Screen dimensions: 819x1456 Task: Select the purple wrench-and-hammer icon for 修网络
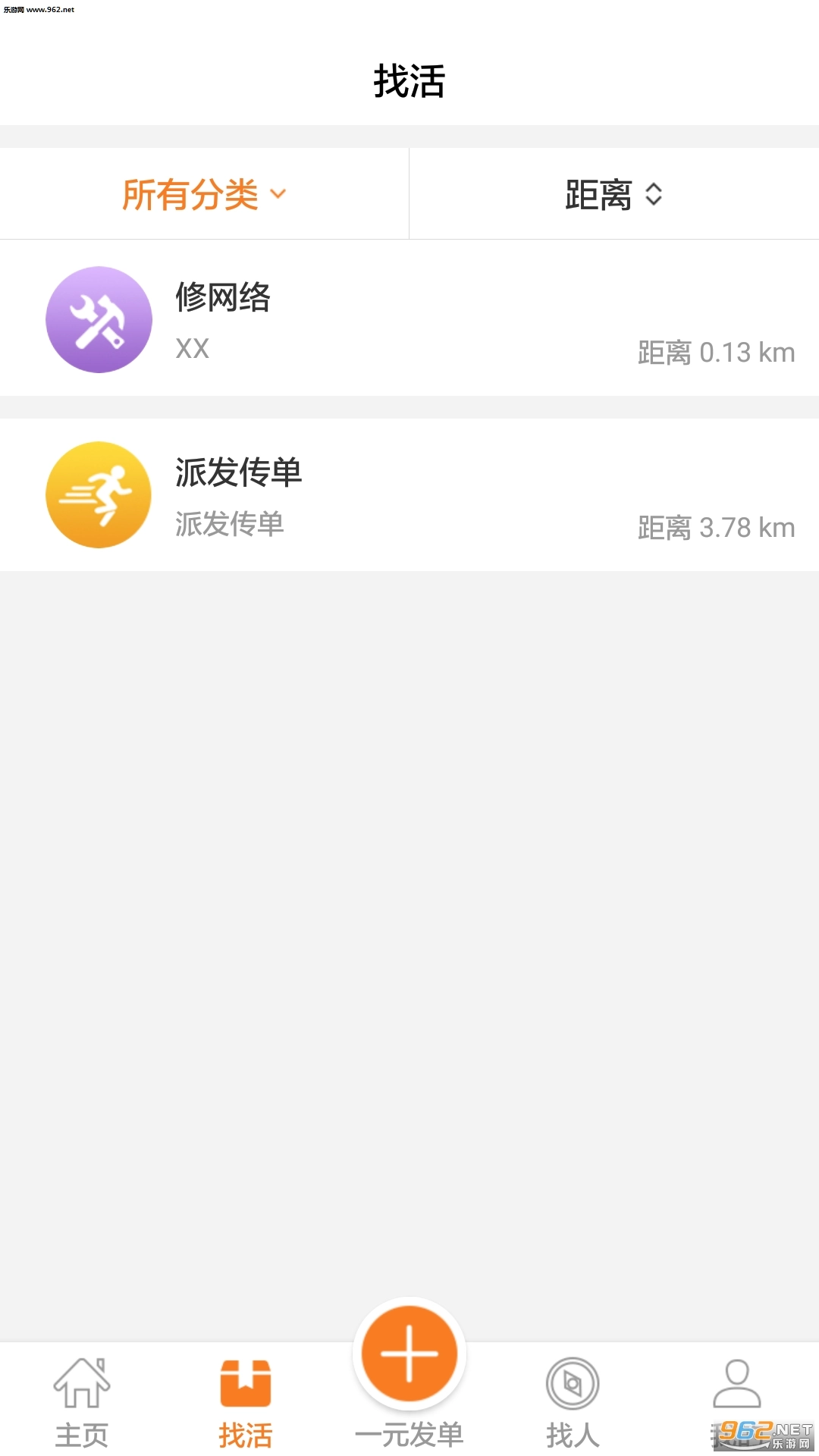[x=99, y=319]
